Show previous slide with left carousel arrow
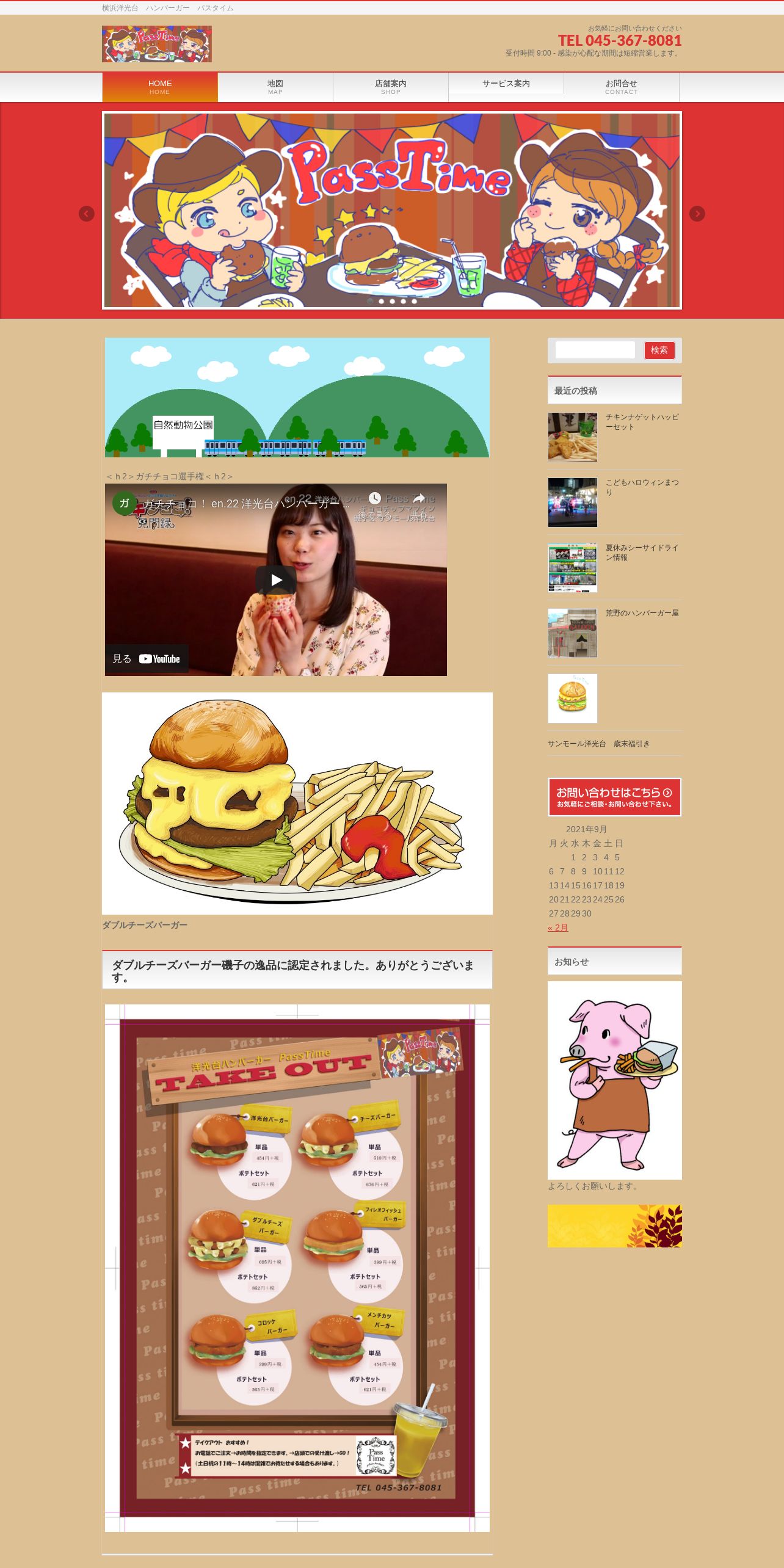This screenshot has width=784, height=1568. coord(87,214)
